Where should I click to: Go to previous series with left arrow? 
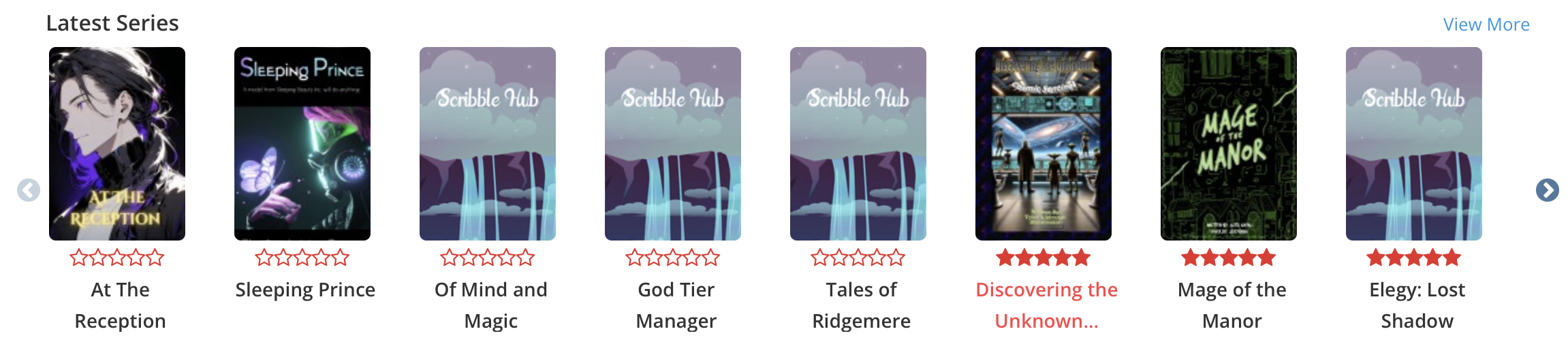[29, 190]
